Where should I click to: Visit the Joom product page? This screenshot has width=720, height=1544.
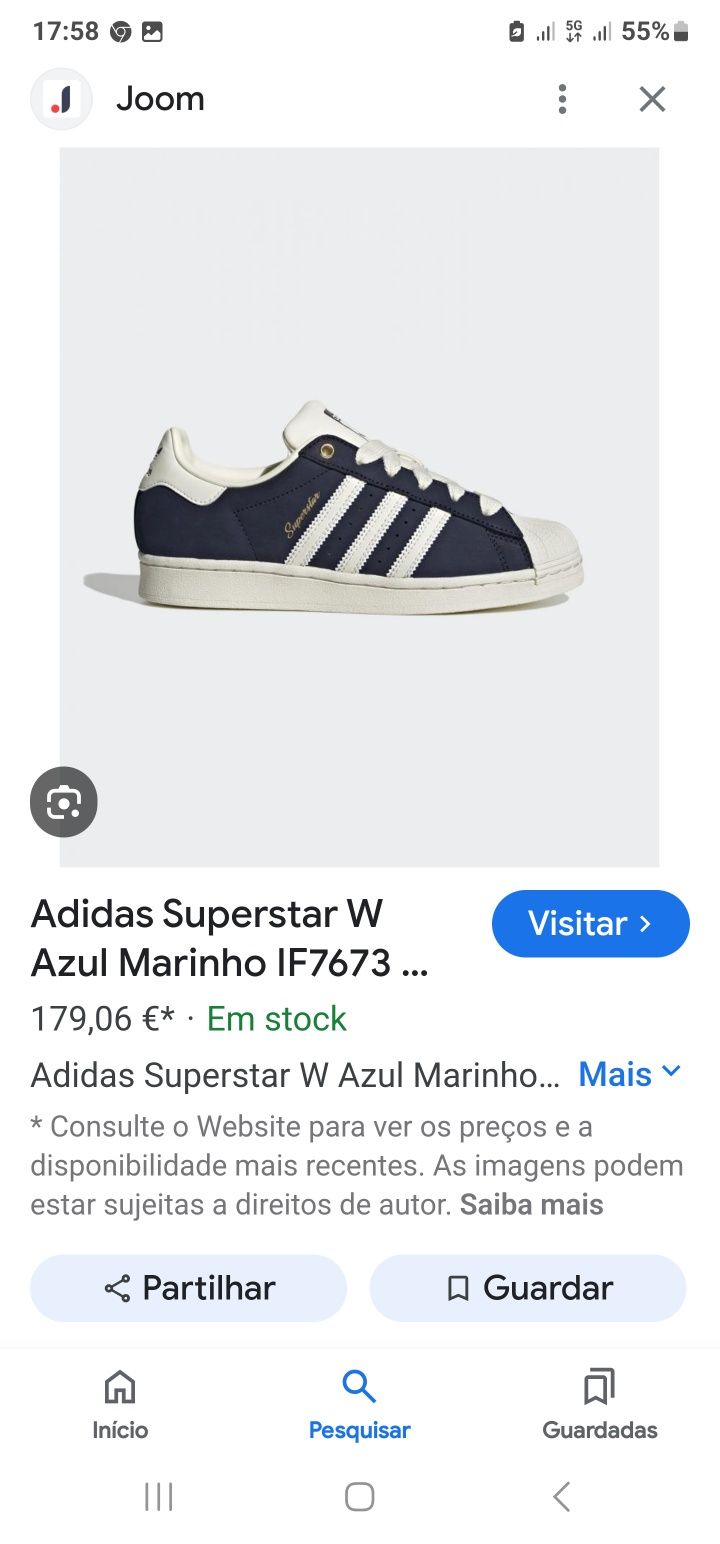click(591, 923)
